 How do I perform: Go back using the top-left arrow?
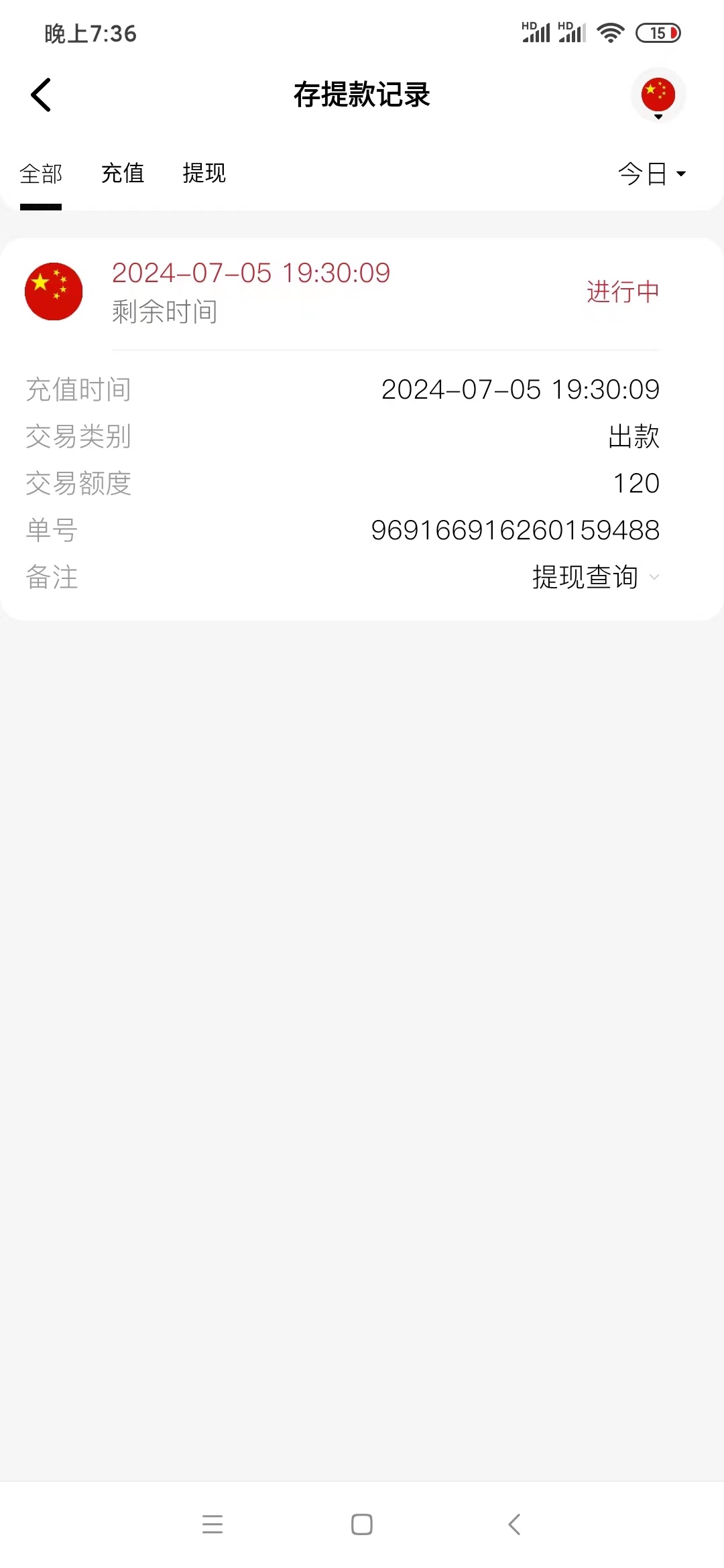pos(41,94)
